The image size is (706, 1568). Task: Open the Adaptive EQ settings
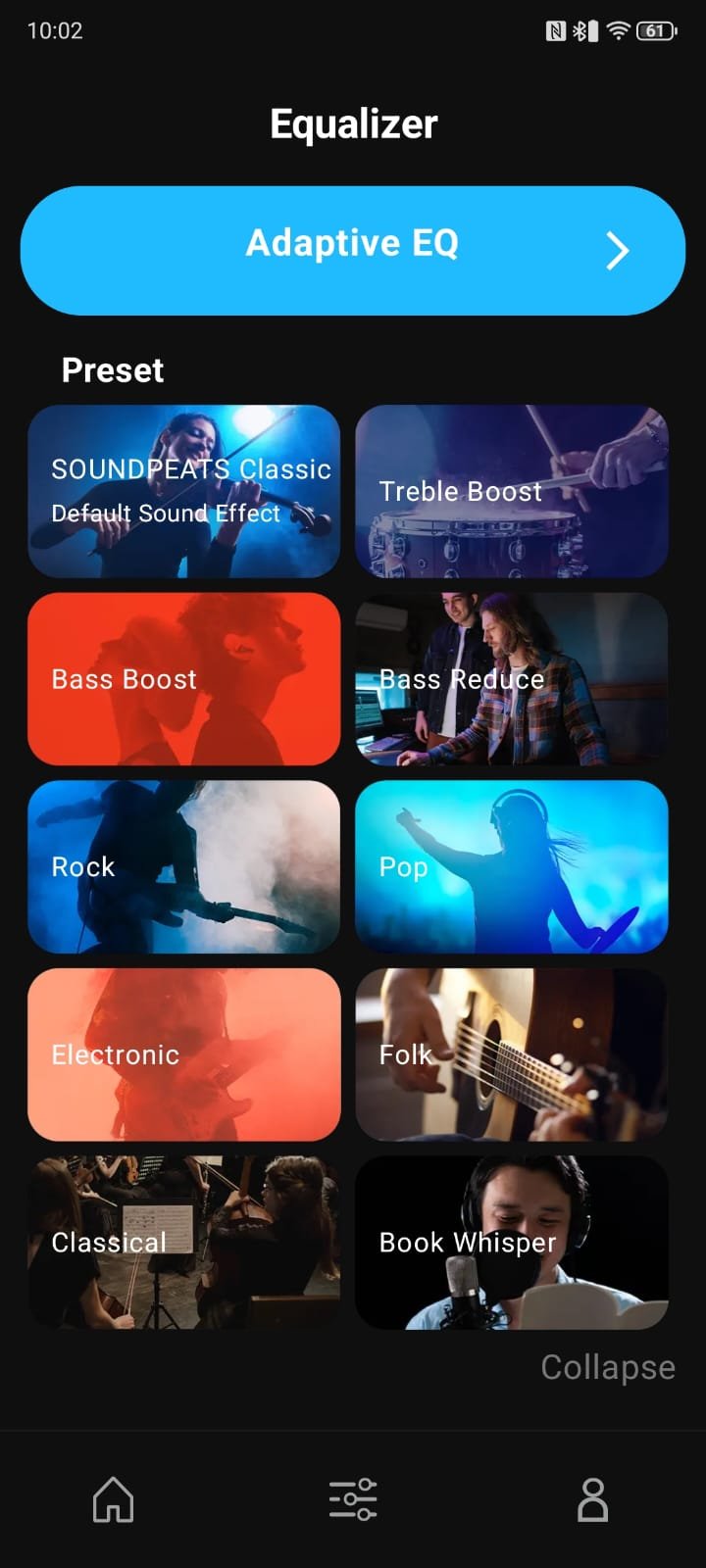pos(353,250)
